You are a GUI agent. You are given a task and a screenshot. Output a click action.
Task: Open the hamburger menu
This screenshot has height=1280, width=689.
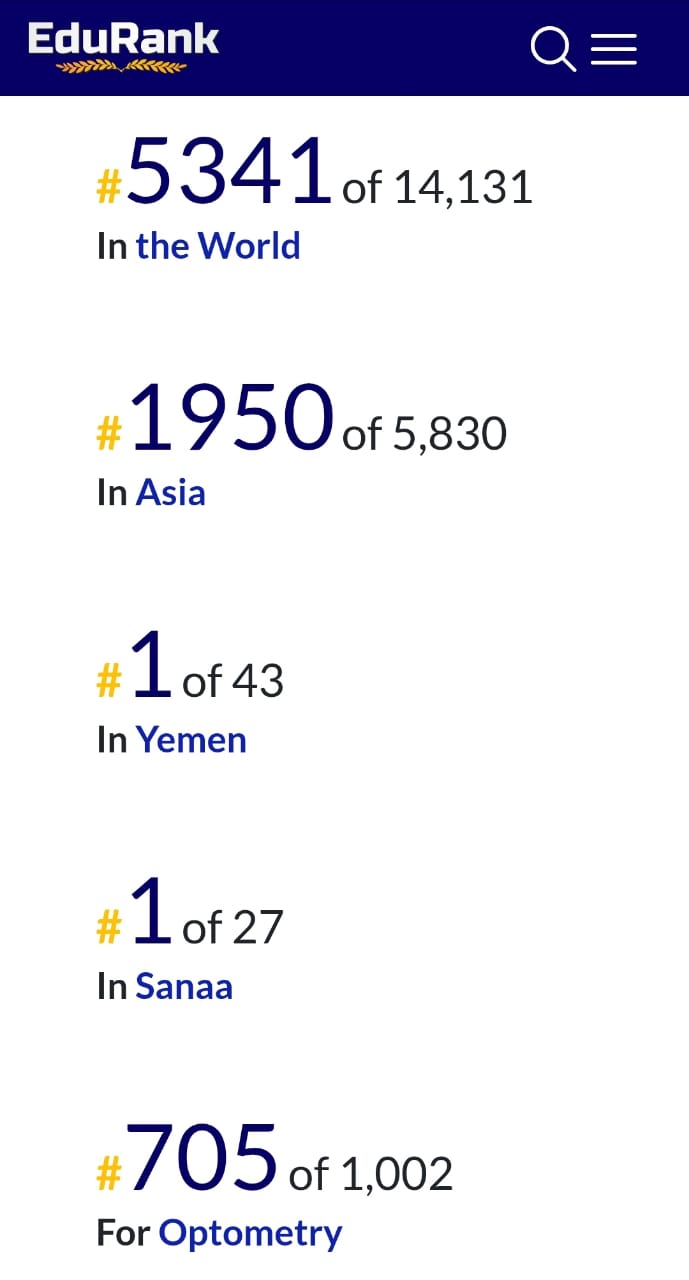[614, 49]
